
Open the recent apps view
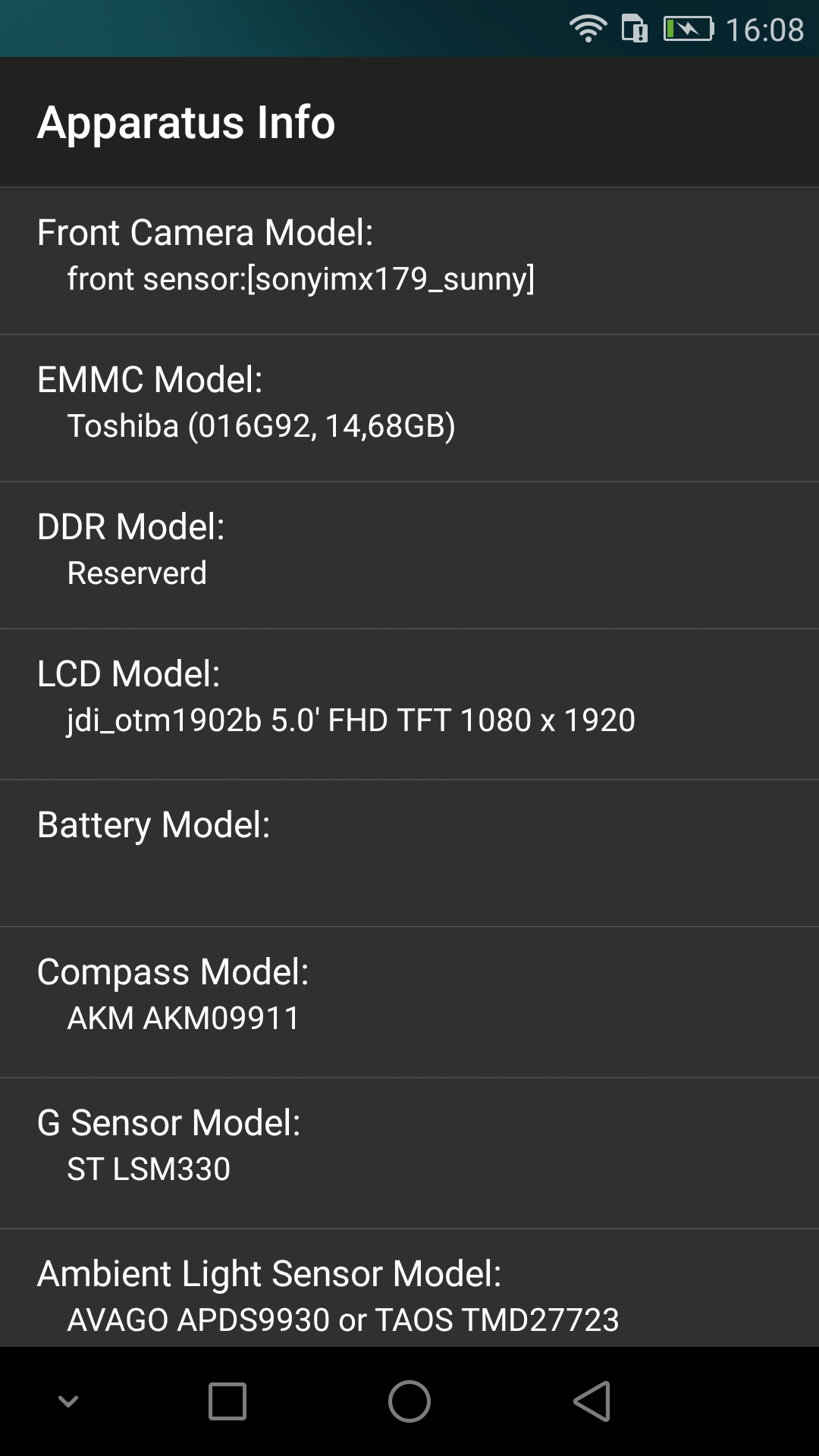pyautogui.click(x=227, y=1401)
